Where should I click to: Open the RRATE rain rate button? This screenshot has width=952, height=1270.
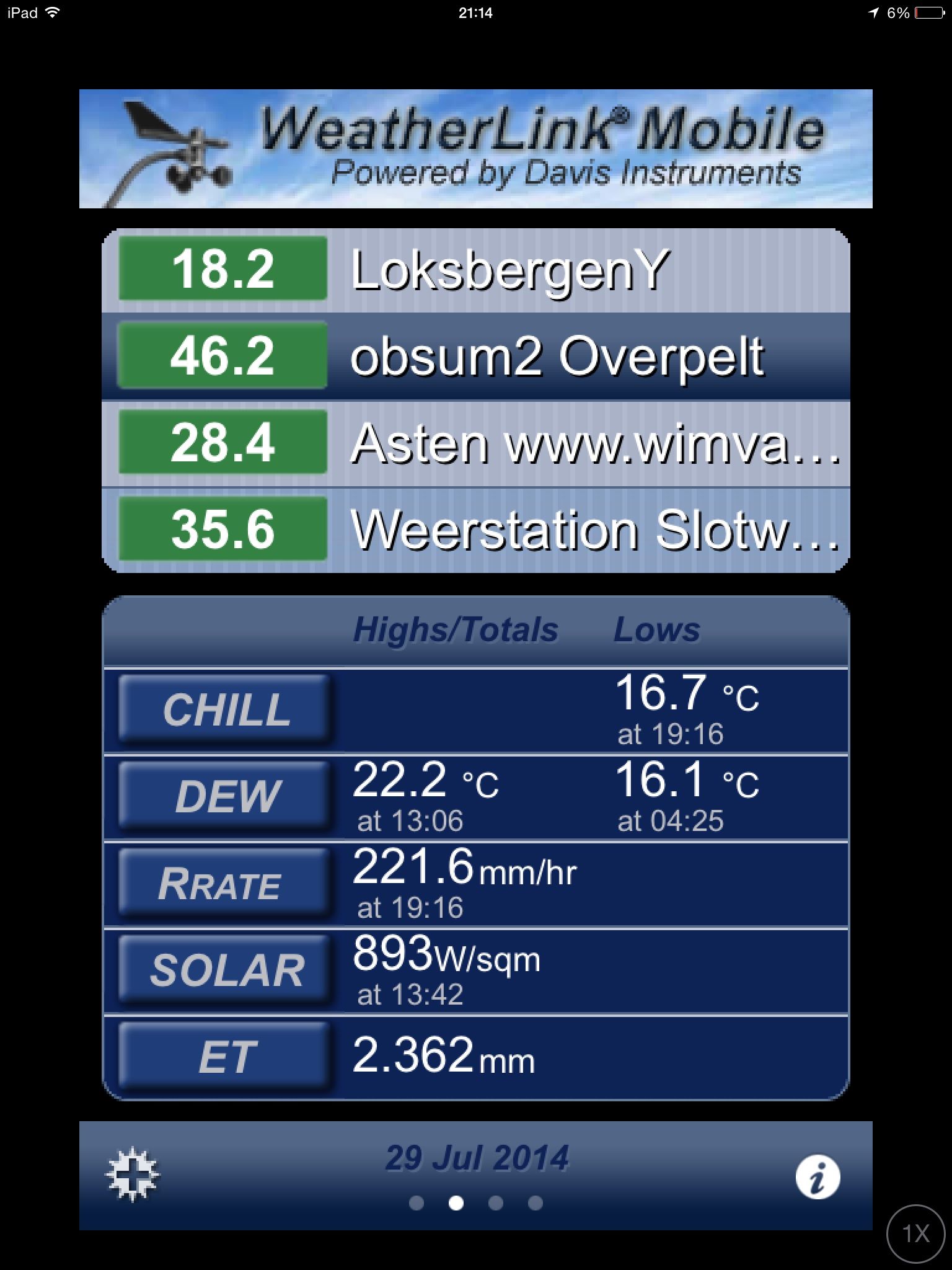click(x=224, y=883)
